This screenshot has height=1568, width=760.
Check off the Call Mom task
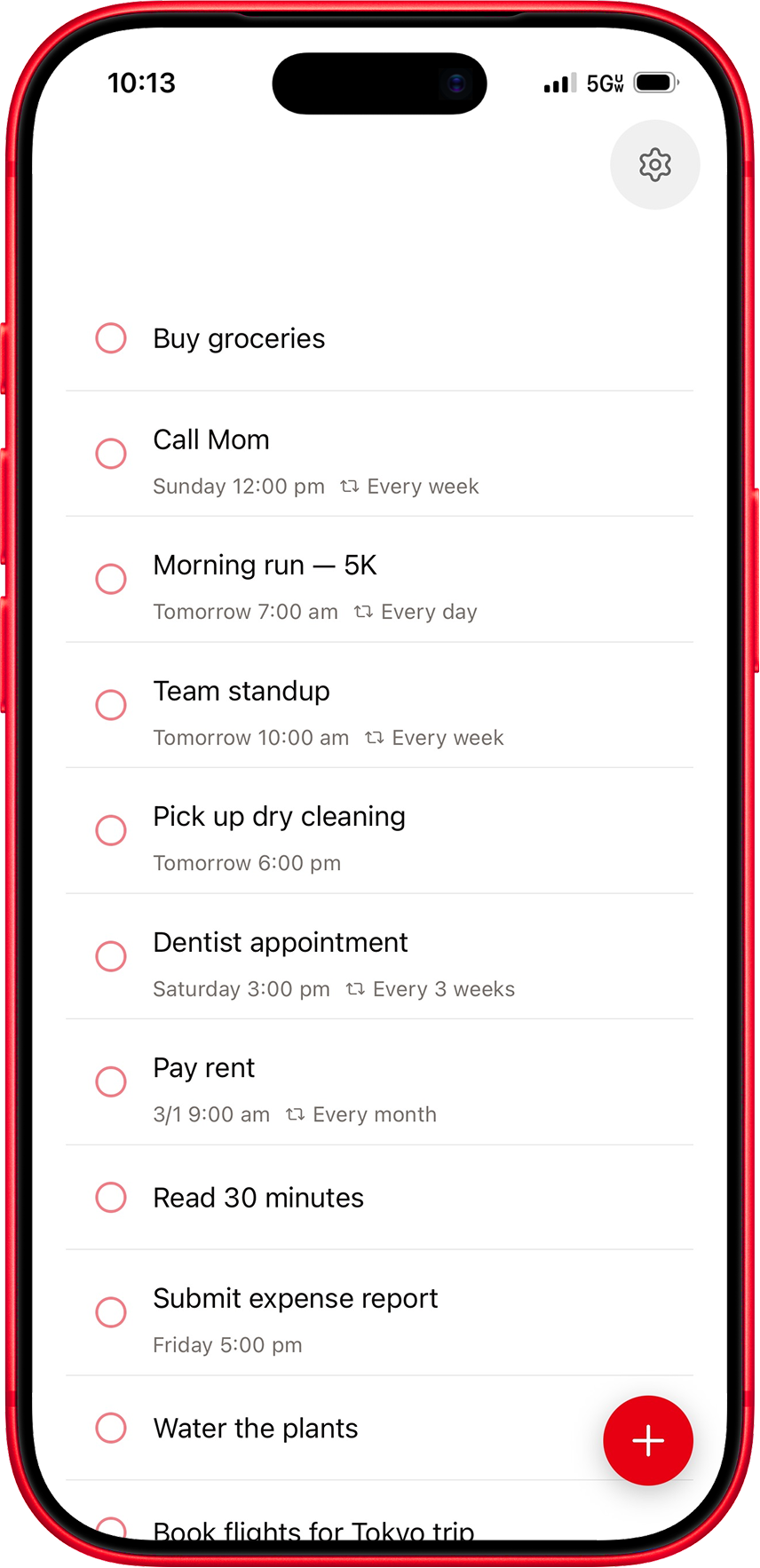pyautogui.click(x=111, y=454)
